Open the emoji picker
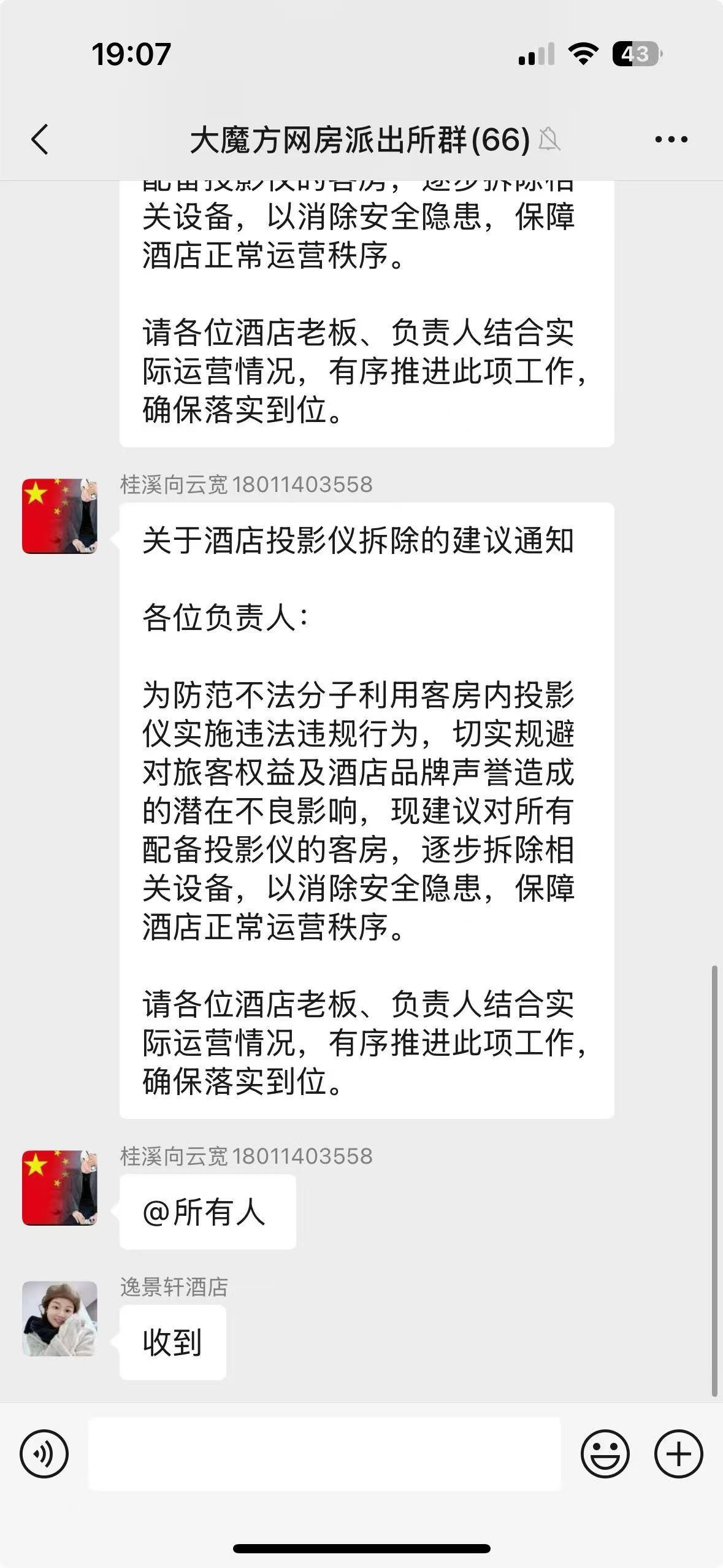723x1568 pixels. tap(605, 1453)
